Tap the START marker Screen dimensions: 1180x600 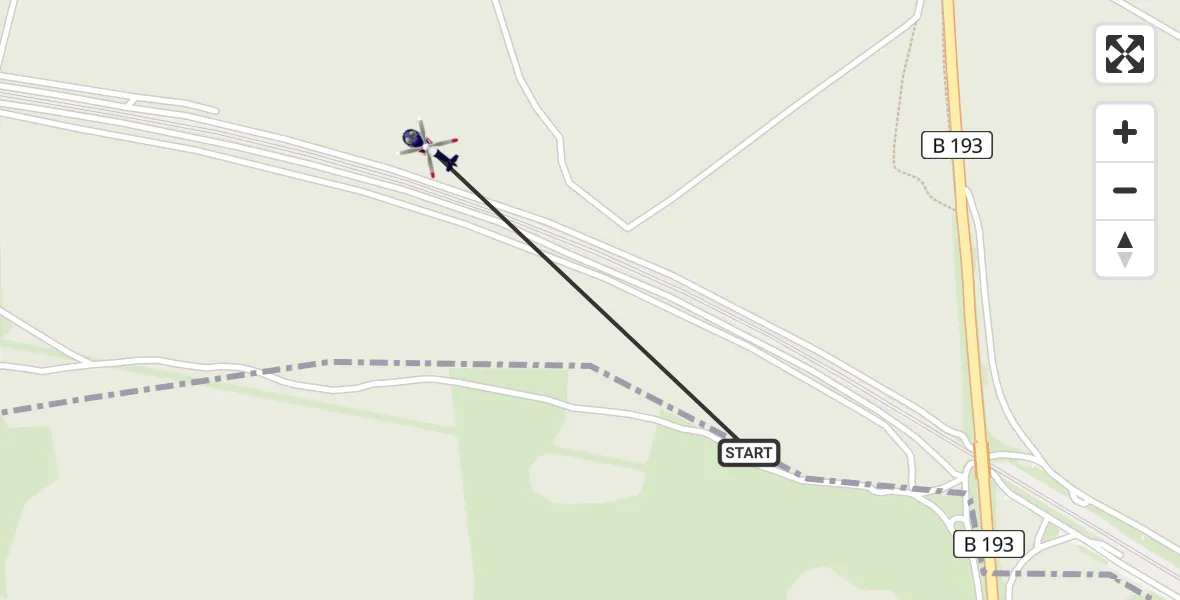(749, 453)
